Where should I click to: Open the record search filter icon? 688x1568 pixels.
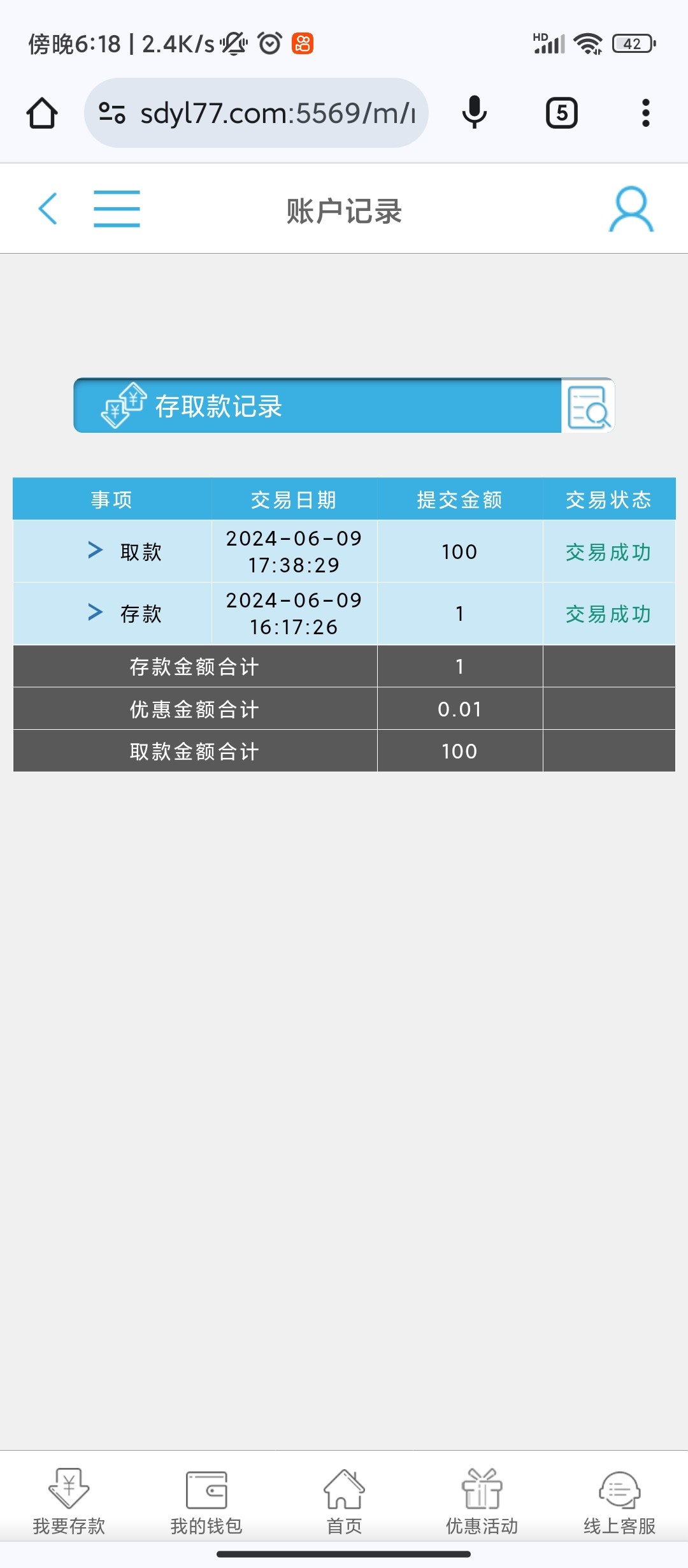tap(587, 406)
